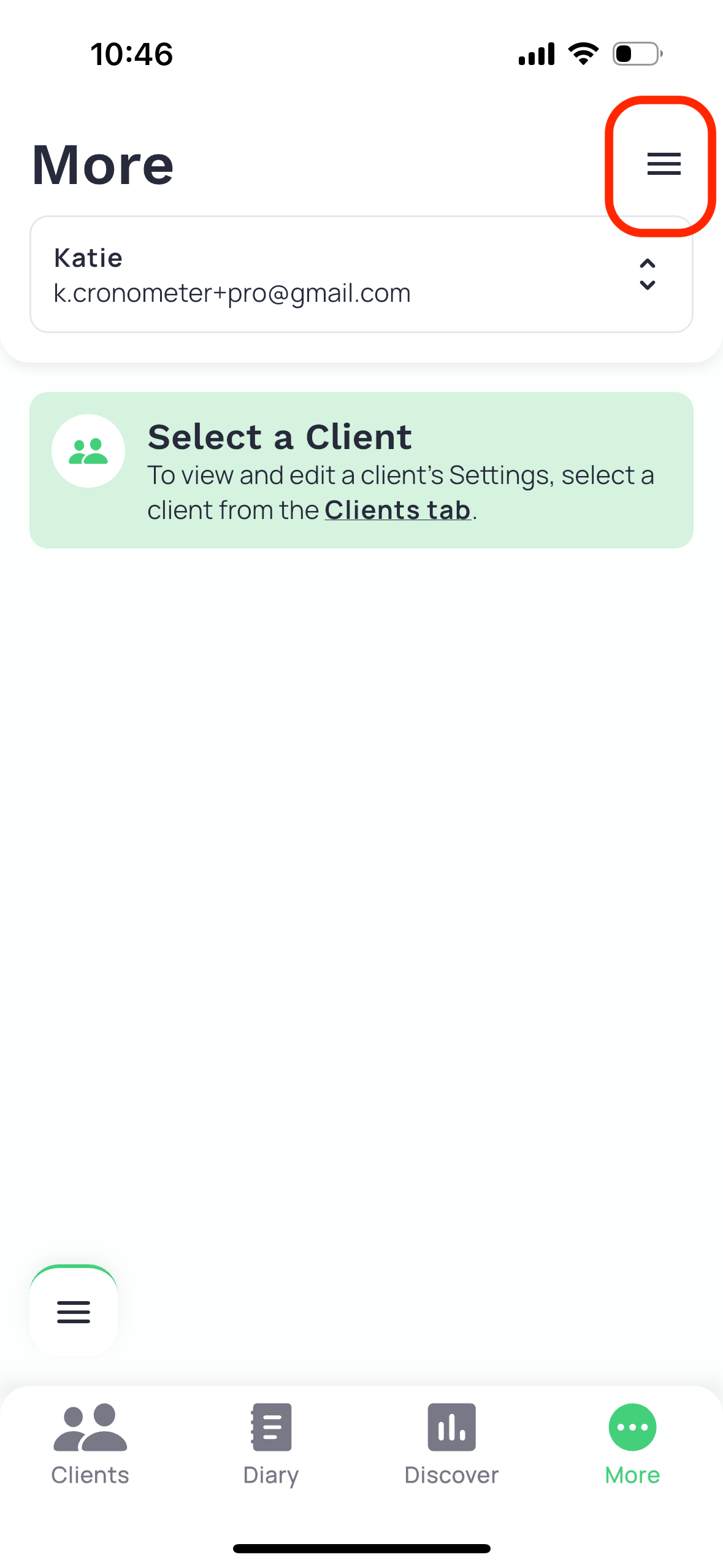
Task: Open the hamburger menu beside More title
Action: [664, 164]
